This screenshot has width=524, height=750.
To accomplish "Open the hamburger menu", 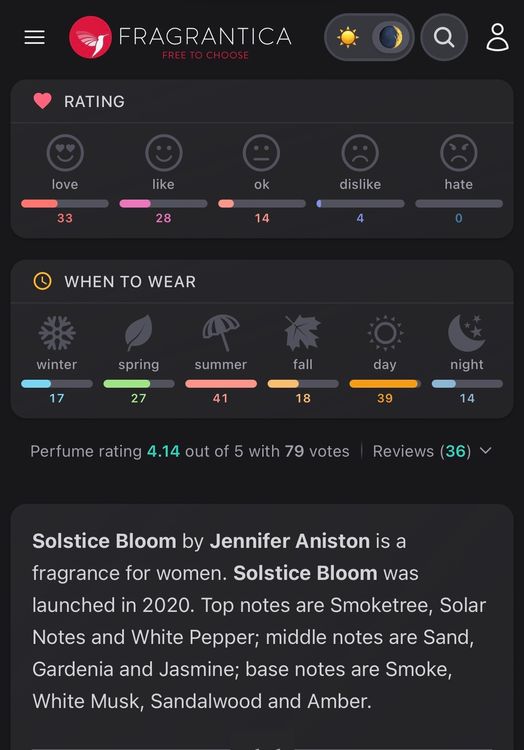I will click(x=34, y=37).
